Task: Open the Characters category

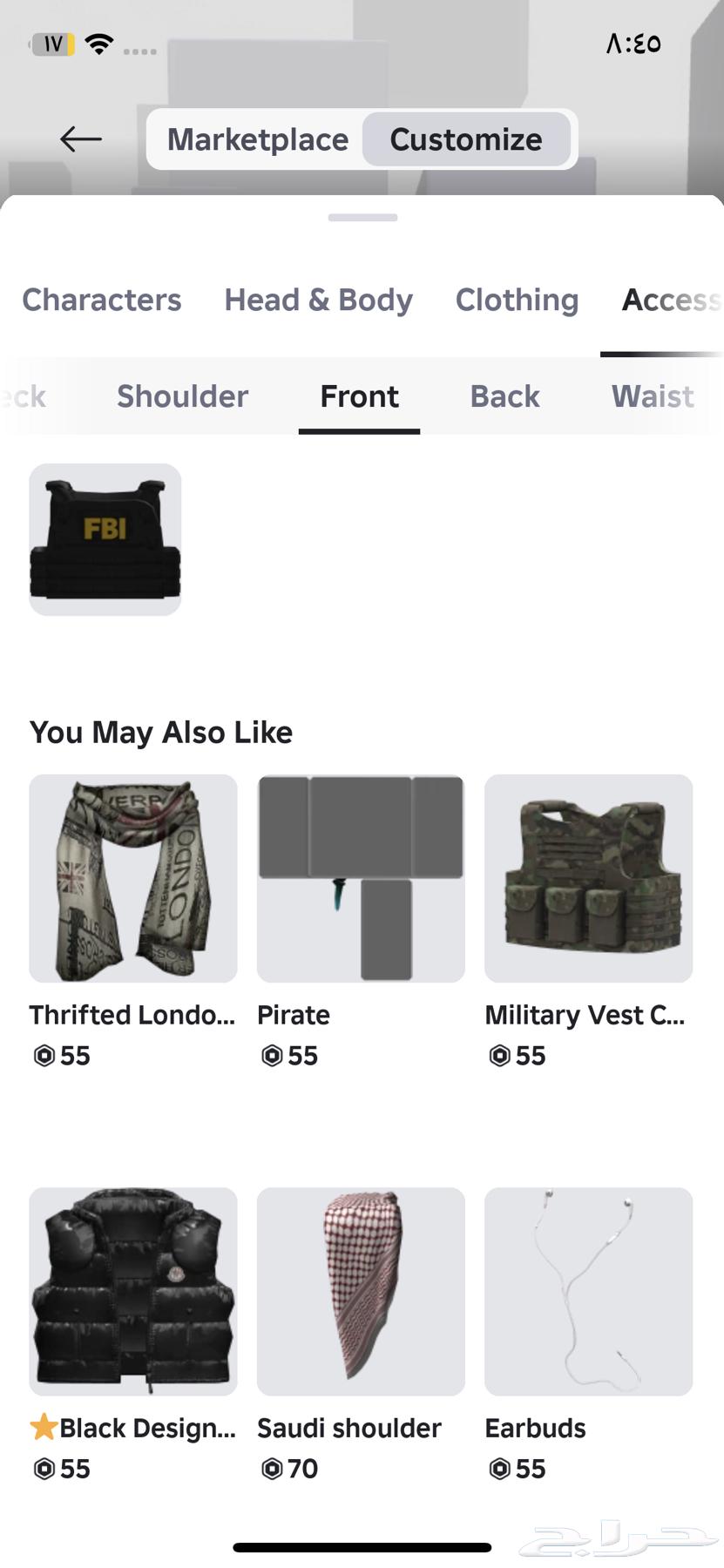Action: (102, 300)
